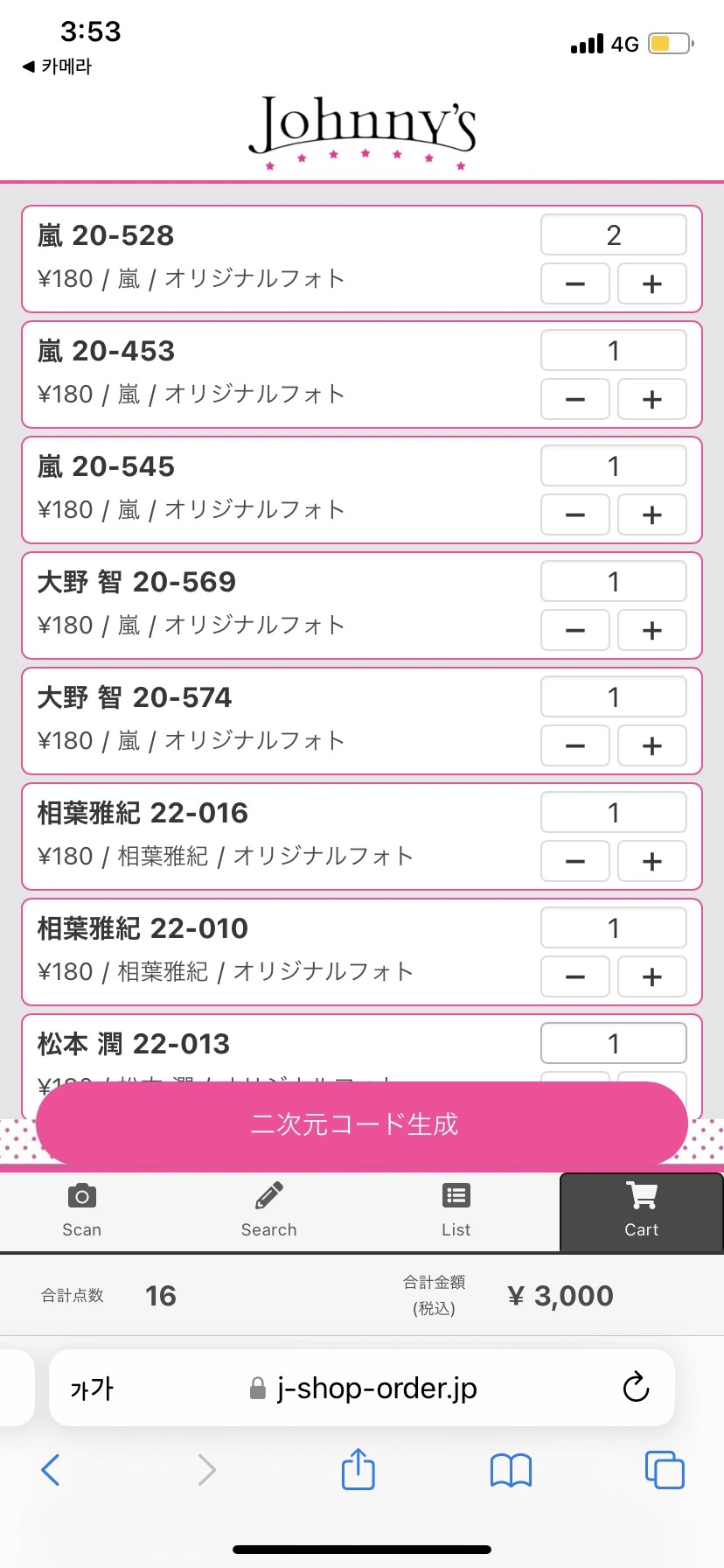Open the 가가 page format menu
Image resolution: width=724 pixels, height=1568 pixels.
point(92,1388)
